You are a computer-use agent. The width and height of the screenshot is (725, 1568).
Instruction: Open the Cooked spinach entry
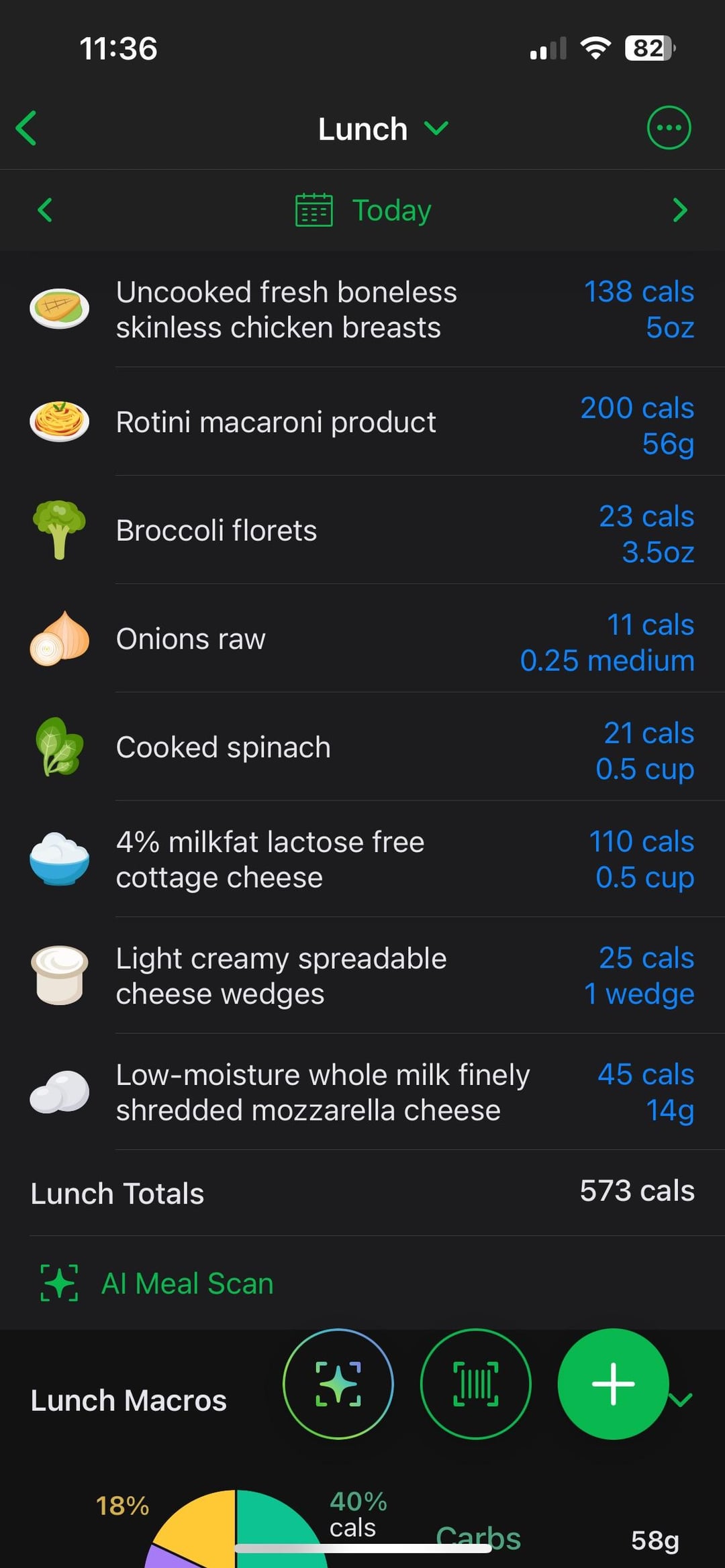click(x=362, y=747)
